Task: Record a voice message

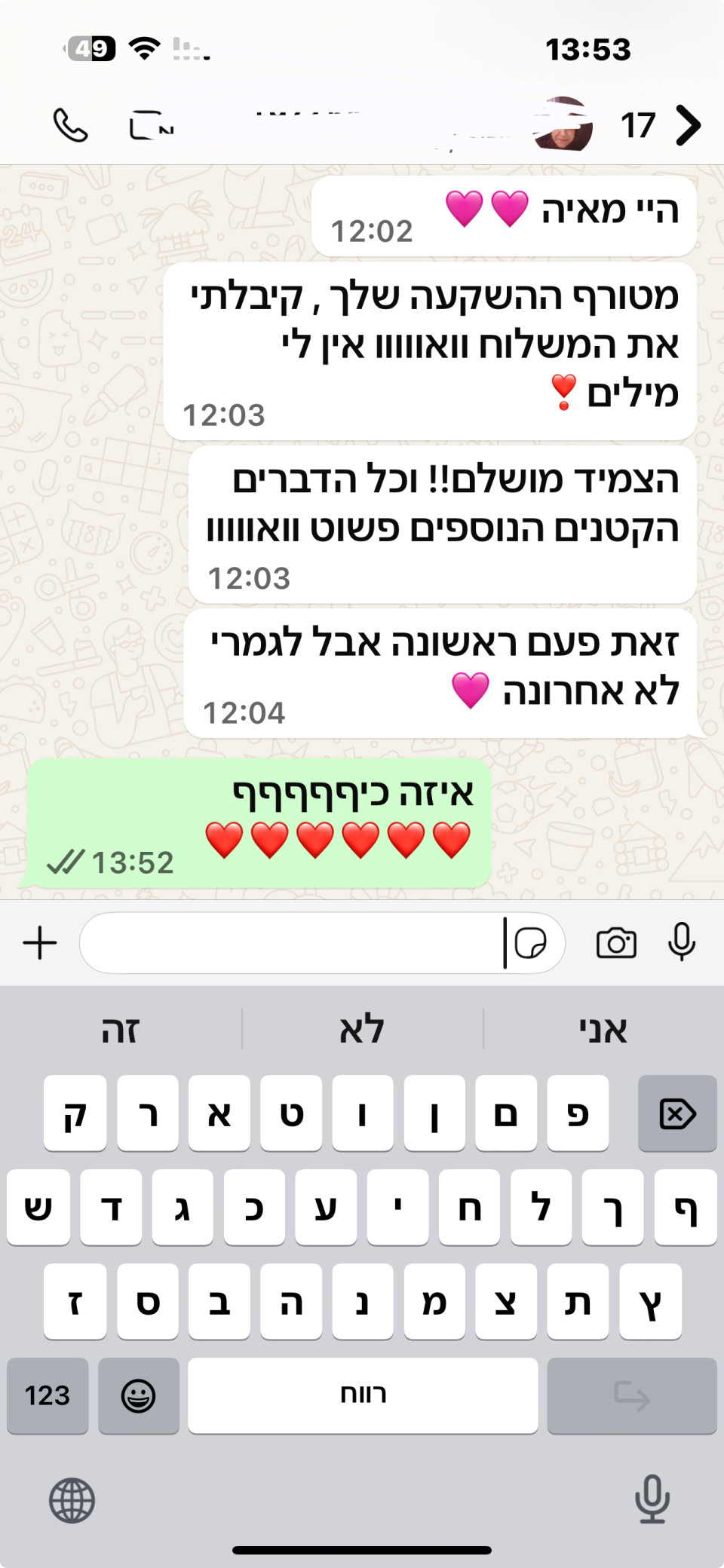Action: click(x=682, y=942)
